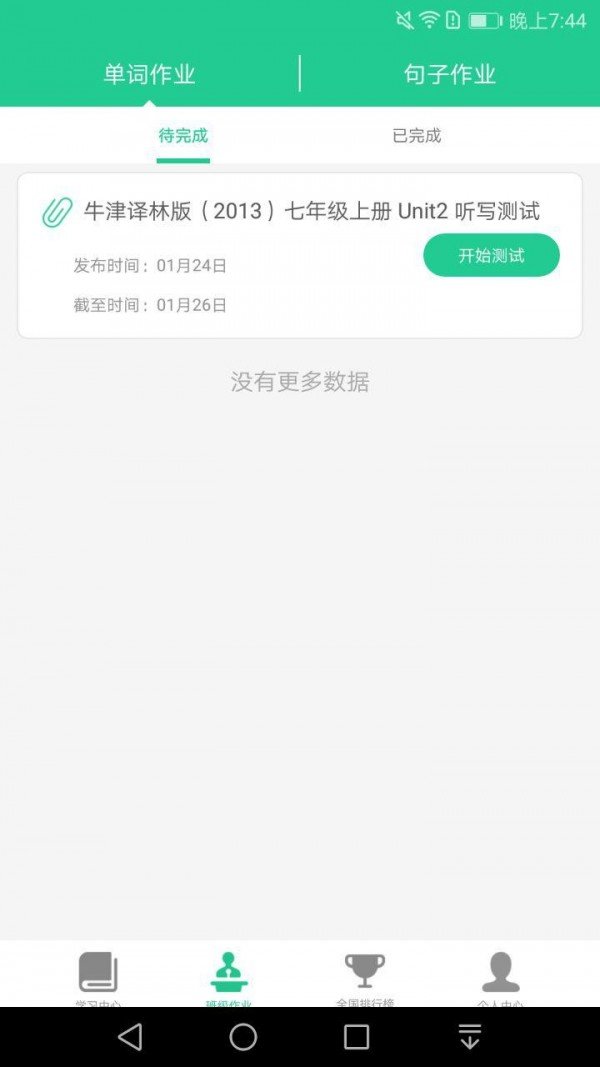Select the 待完成 tab
The height and width of the screenshot is (1067, 600).
tap(183, 136)
